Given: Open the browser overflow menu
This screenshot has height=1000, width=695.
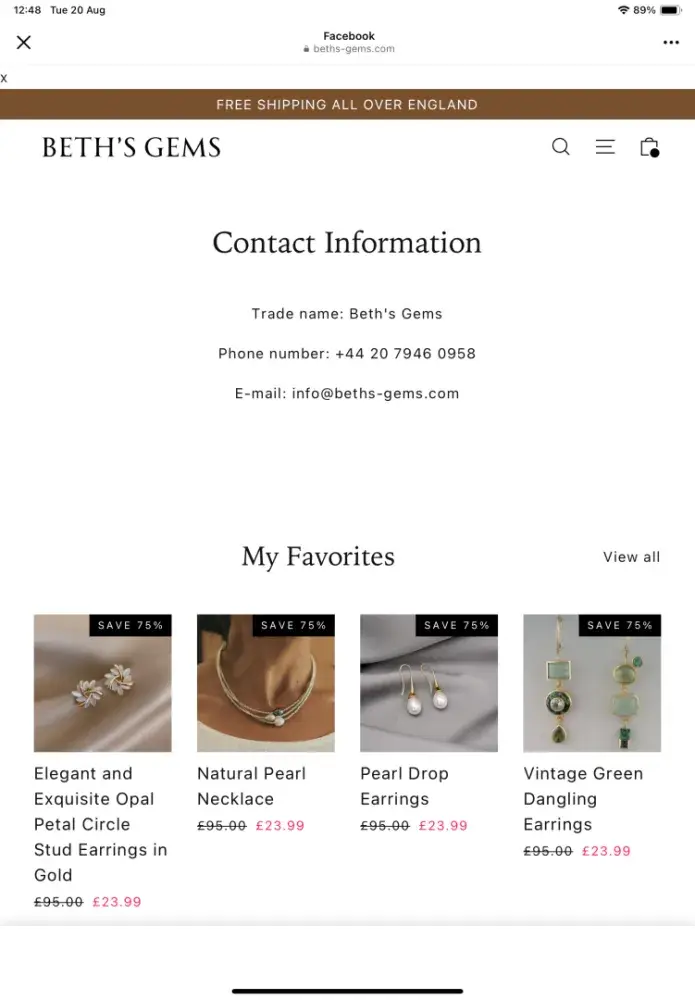Looking at the screenshot, I should pyautogui.click(x=670, y=42).
